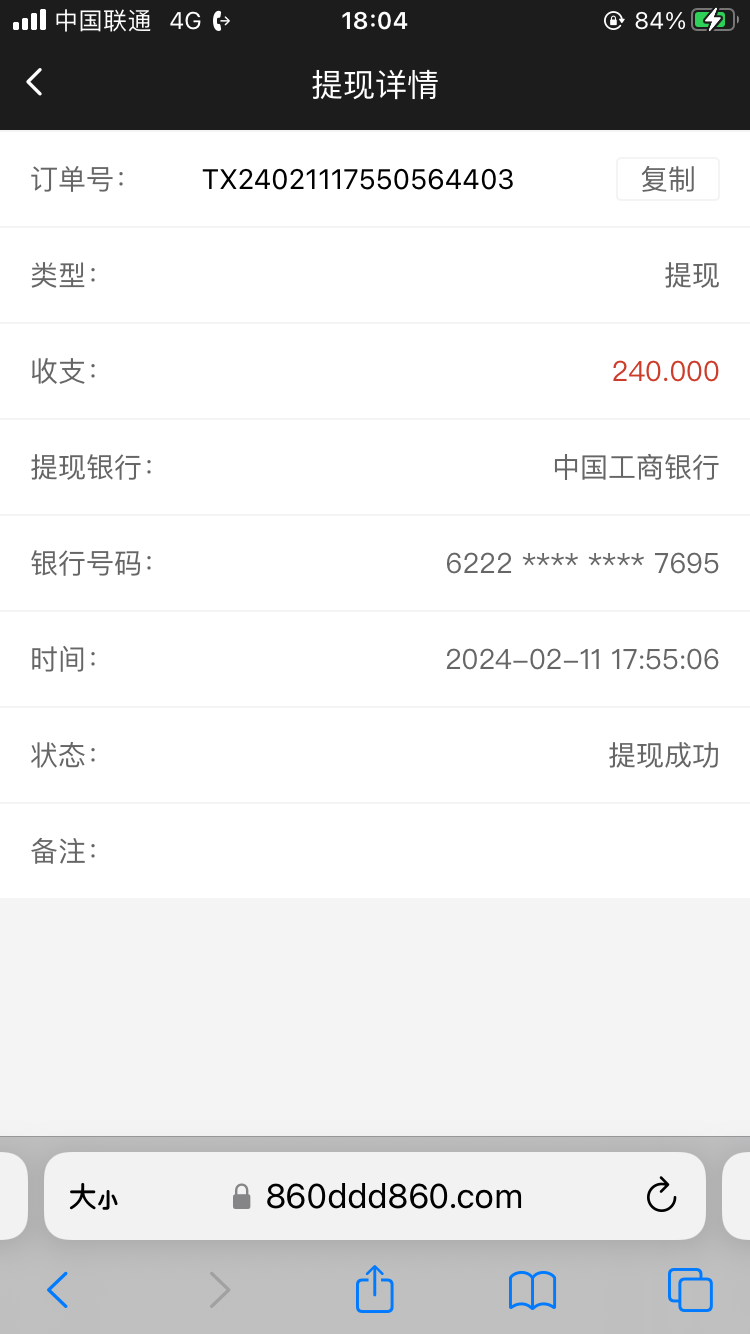
Task: Open the Safari 大小 text size menu
Action: click(x=93, y=1197)
